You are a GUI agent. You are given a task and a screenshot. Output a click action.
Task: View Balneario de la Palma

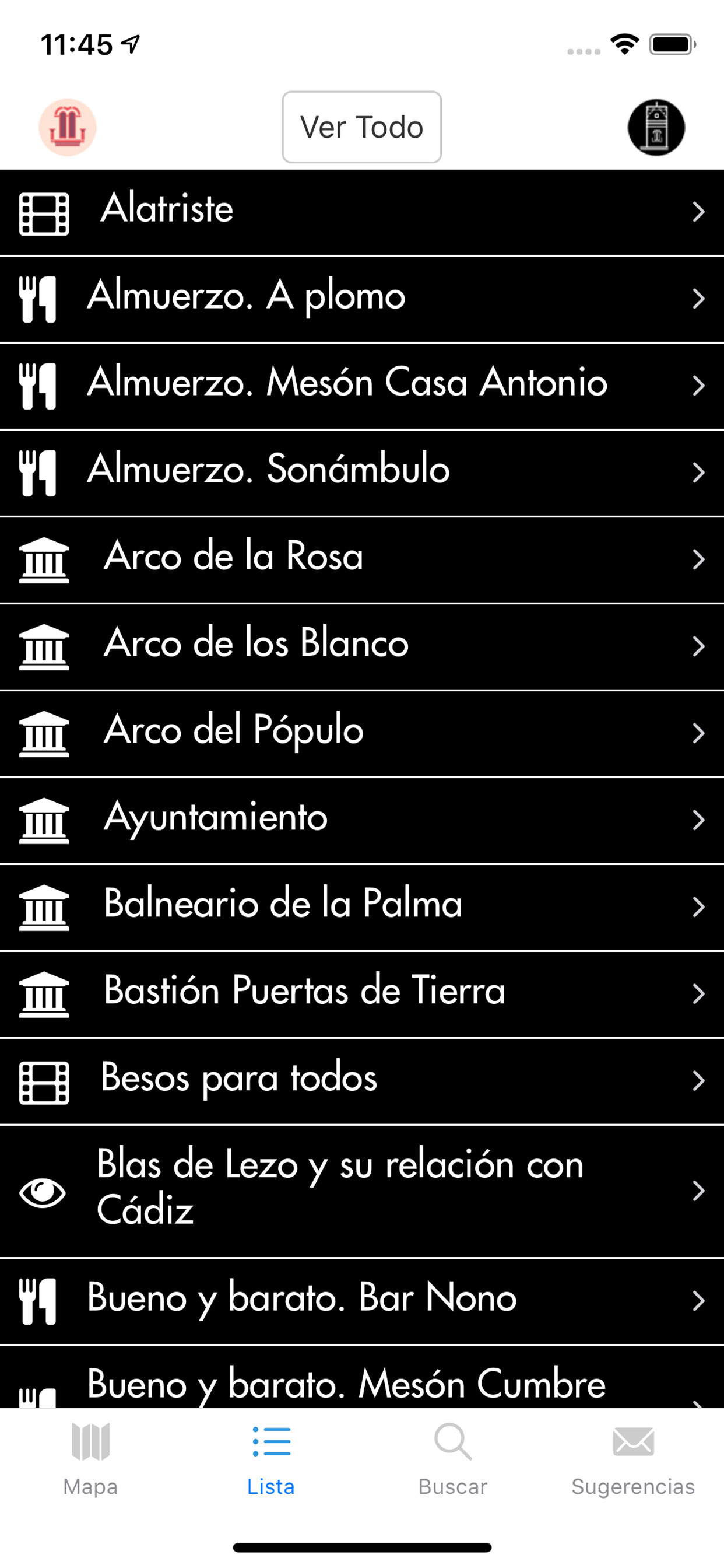point(362,908)
